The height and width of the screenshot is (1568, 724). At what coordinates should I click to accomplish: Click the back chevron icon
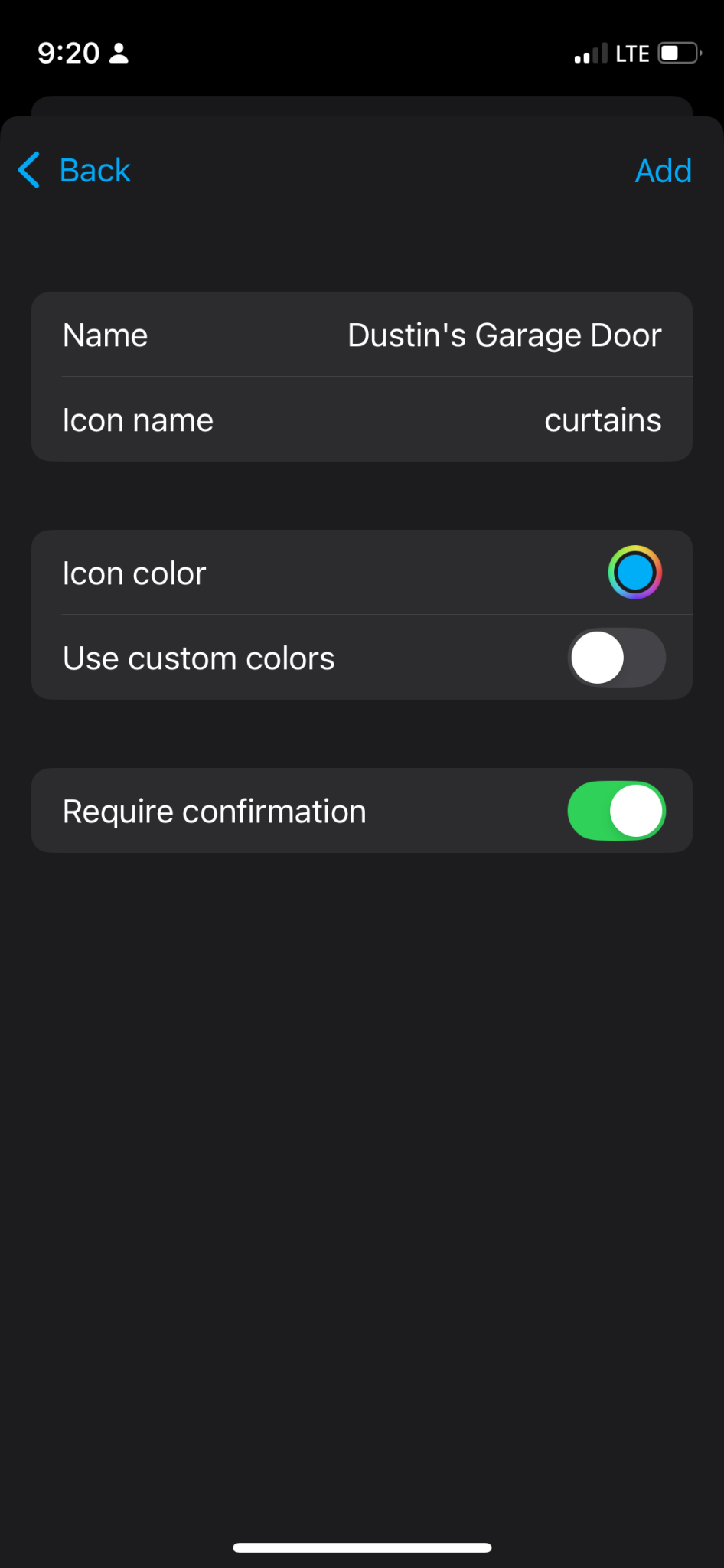pos(28,170)
